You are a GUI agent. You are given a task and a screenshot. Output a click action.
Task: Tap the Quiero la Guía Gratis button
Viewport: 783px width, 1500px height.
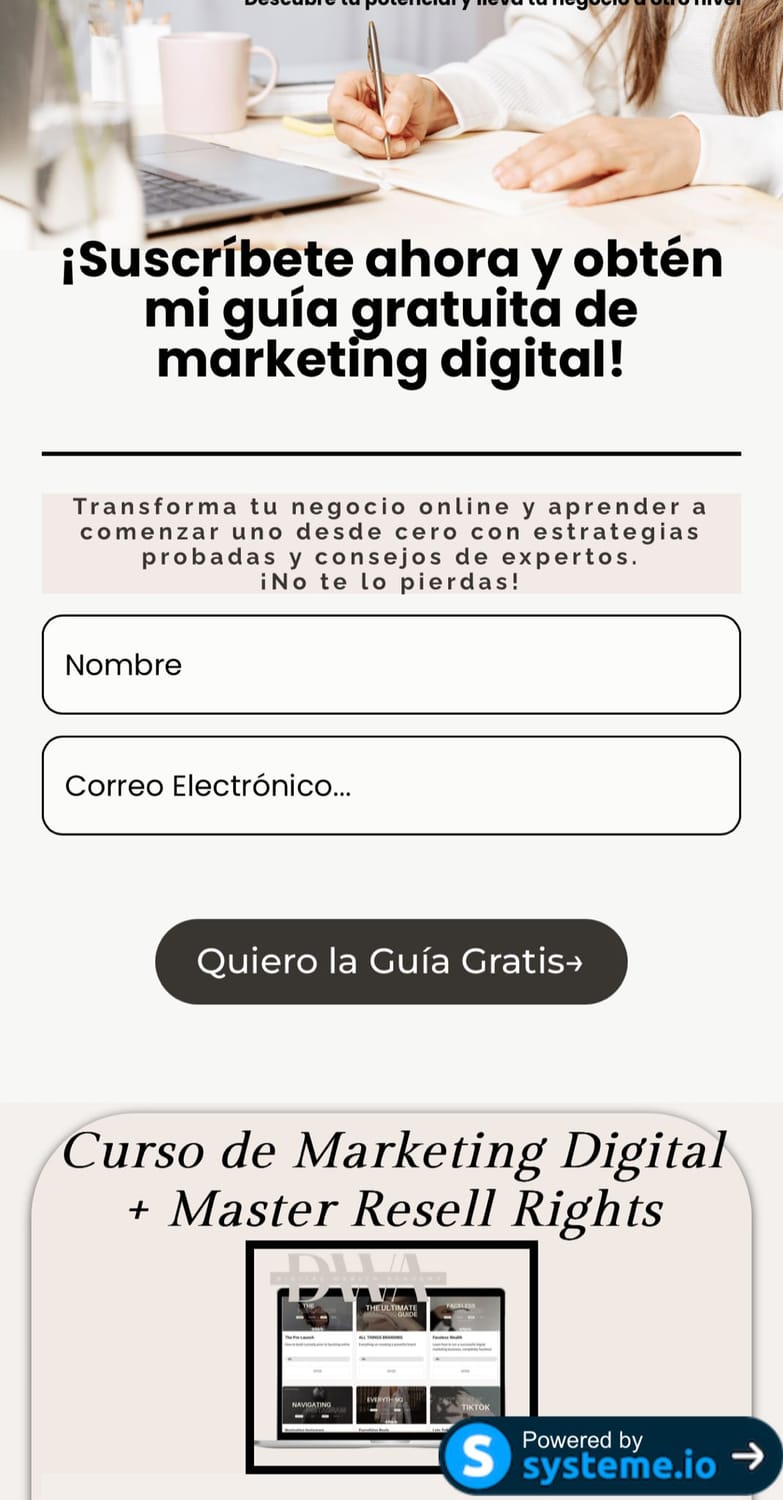click(391, 962)
